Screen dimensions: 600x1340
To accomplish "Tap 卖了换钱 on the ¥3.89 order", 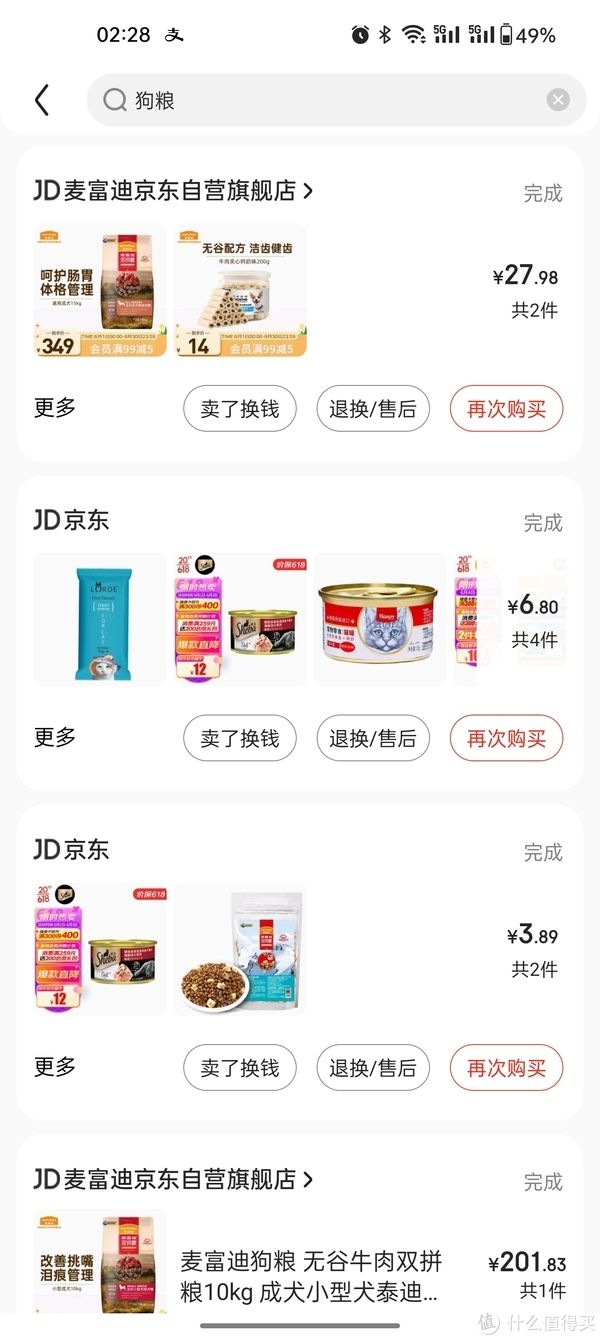I will pyautogui.click(x=240, y=1068).
